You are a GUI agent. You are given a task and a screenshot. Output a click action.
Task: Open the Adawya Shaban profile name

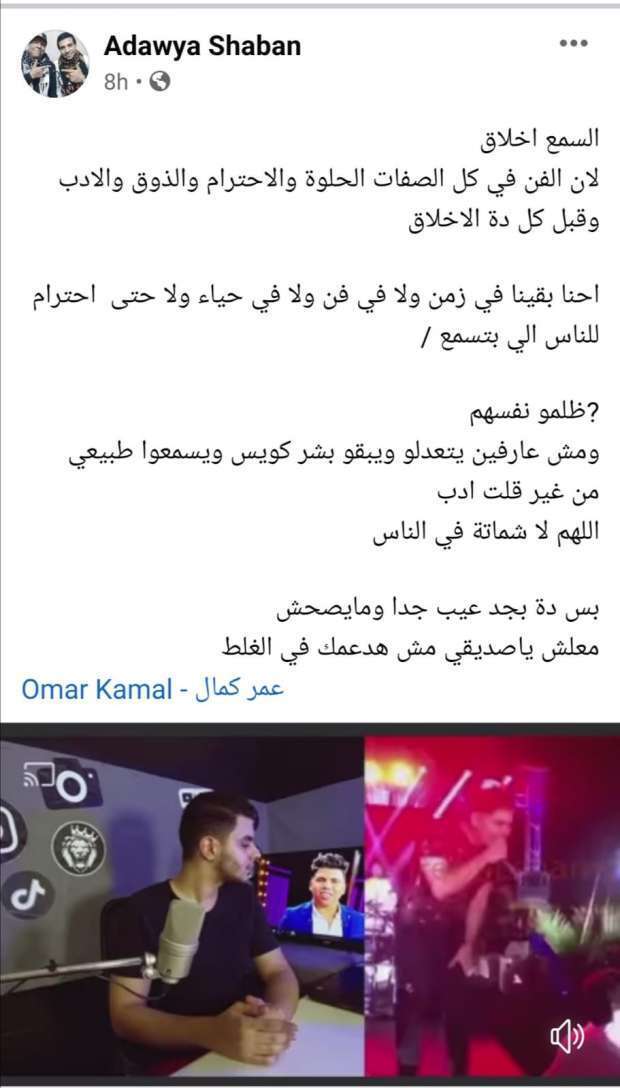click(x=201, y=46)
